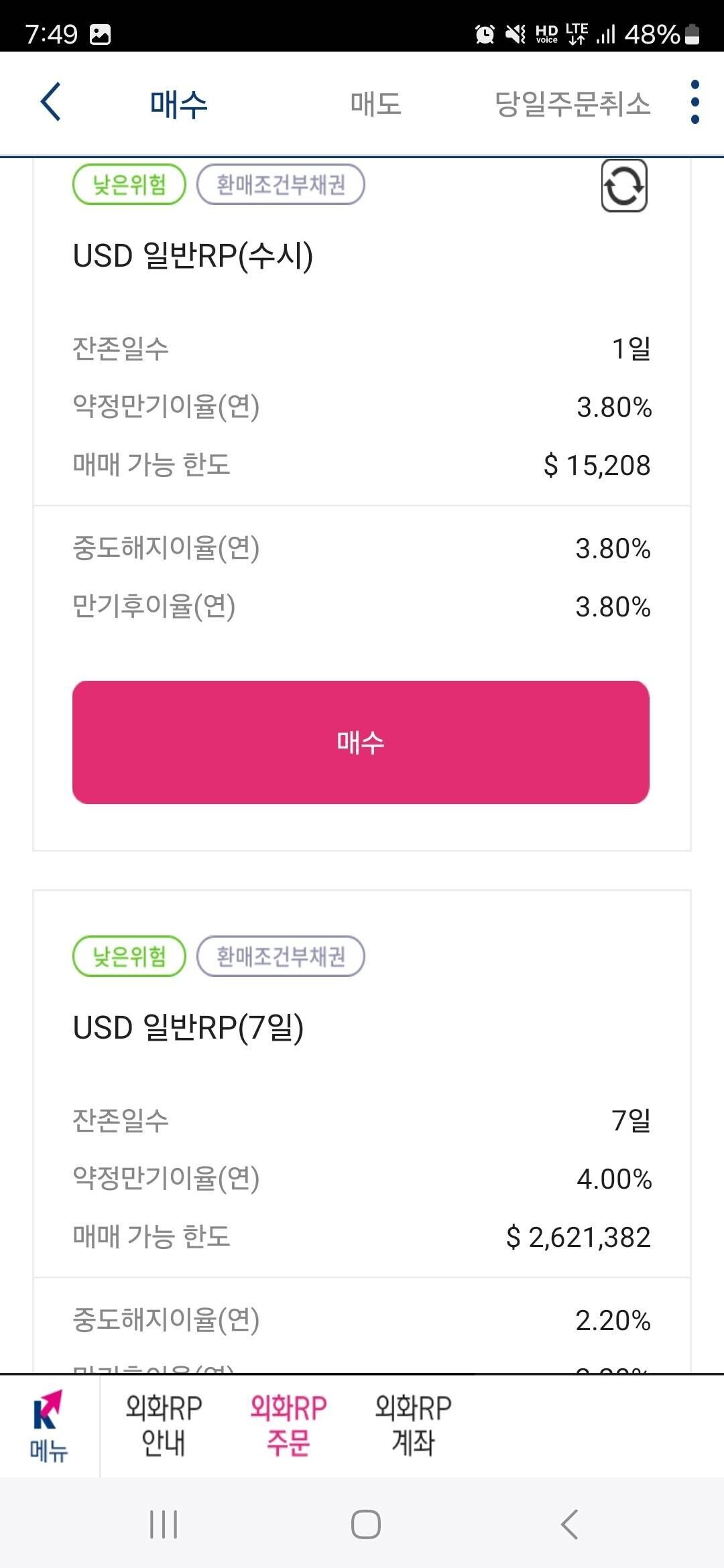Select the 낮은위험 risk badge on USD 일반RP(수시)
The image size is (724, 1568).
point(129,186)
